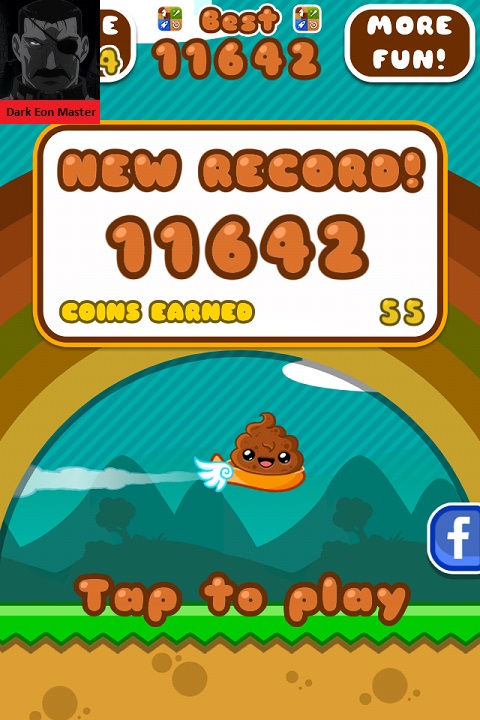Viewport: 480px width, 720px height.
Task: Share via the Facebook button
Action: click(454, 538)
